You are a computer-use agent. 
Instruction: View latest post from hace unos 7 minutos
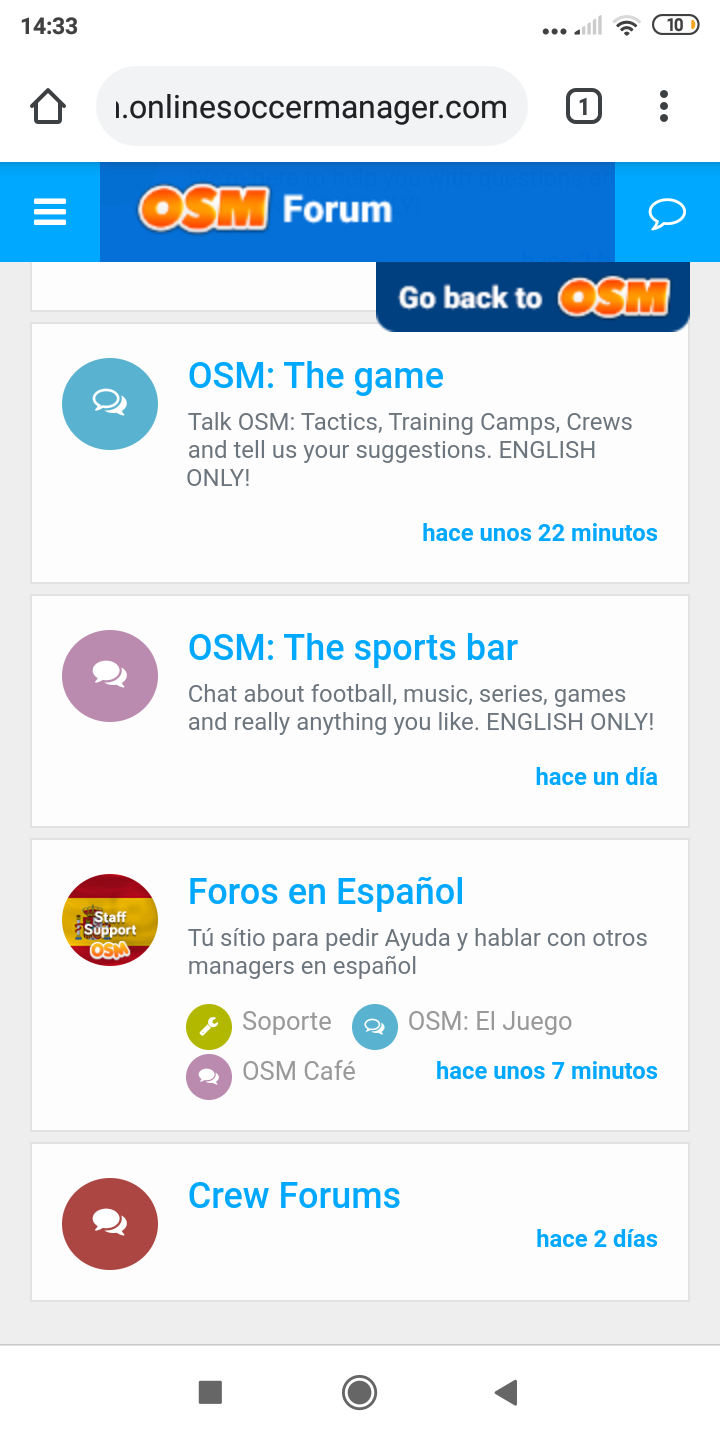point(547,1071)
